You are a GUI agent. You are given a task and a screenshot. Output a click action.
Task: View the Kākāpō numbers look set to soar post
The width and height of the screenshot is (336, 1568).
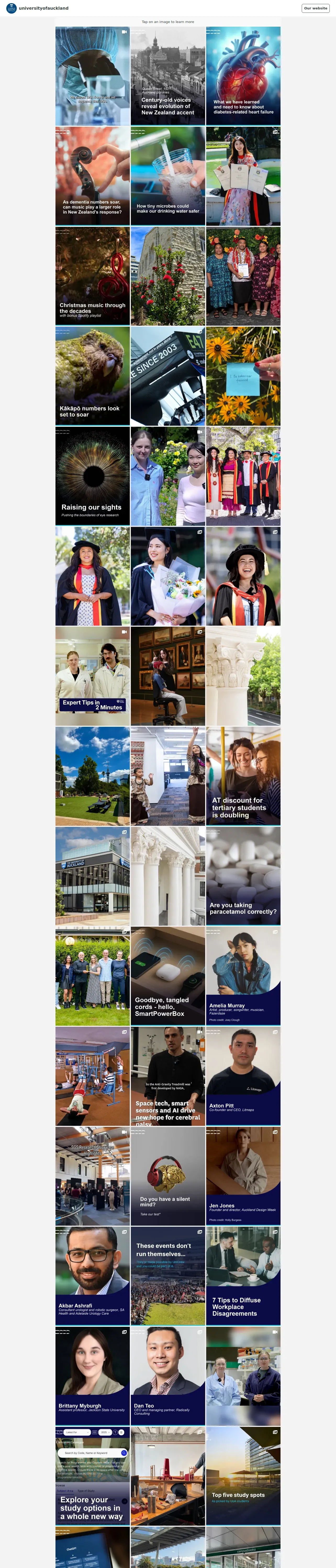click(93, 376)
